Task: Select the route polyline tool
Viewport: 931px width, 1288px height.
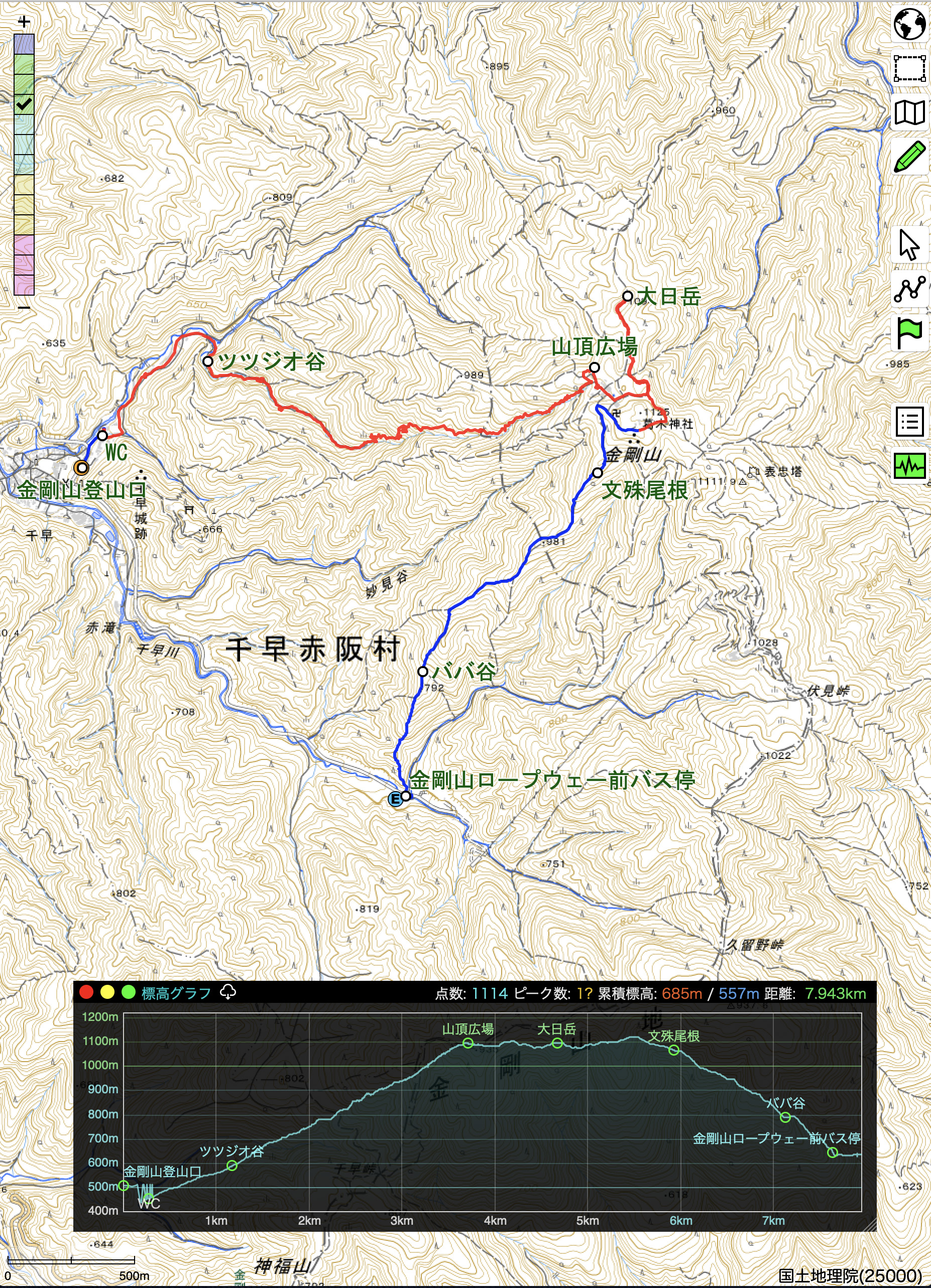Action: tap(909, 290)
